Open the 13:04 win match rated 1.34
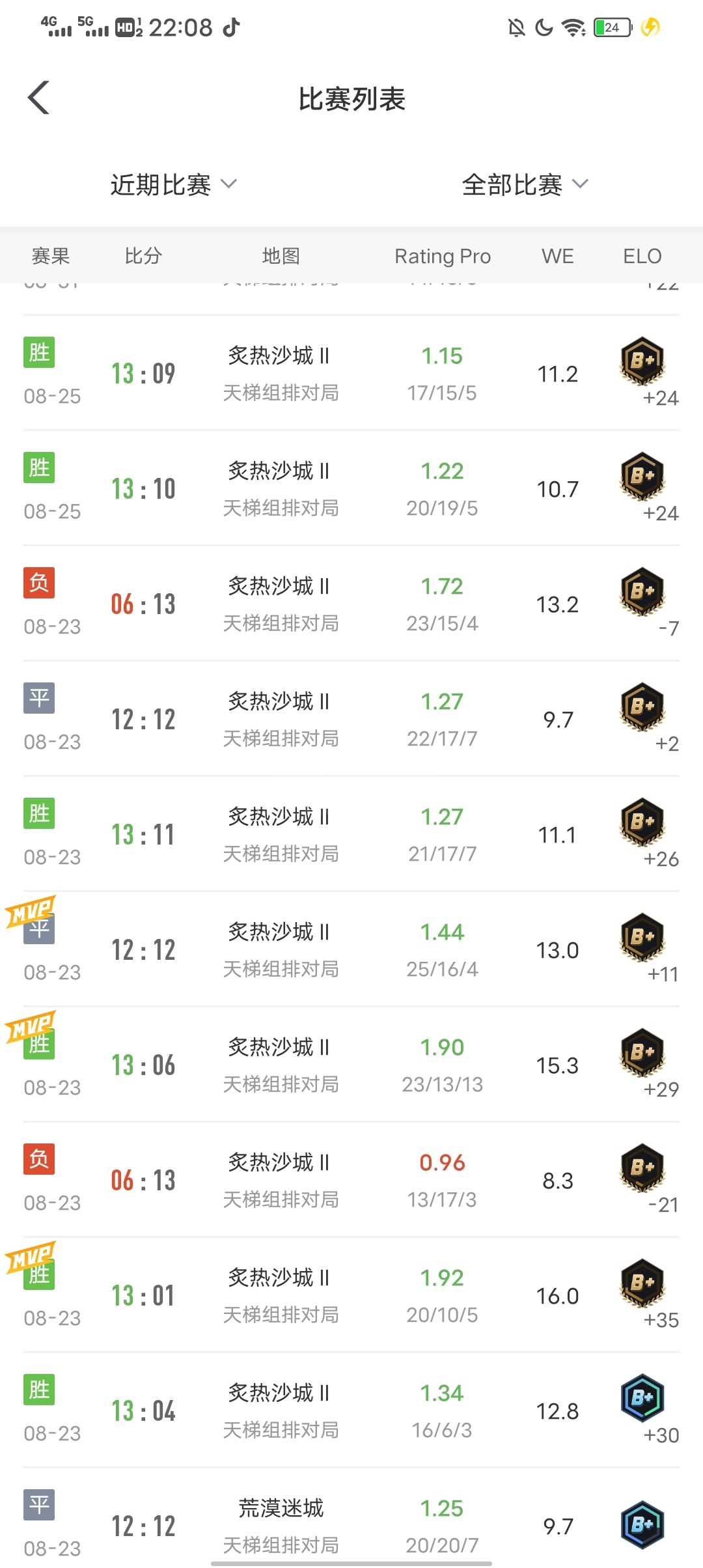Image resolution: width=703 pixels, height=1568 pixels. [x=351, y=1410]
